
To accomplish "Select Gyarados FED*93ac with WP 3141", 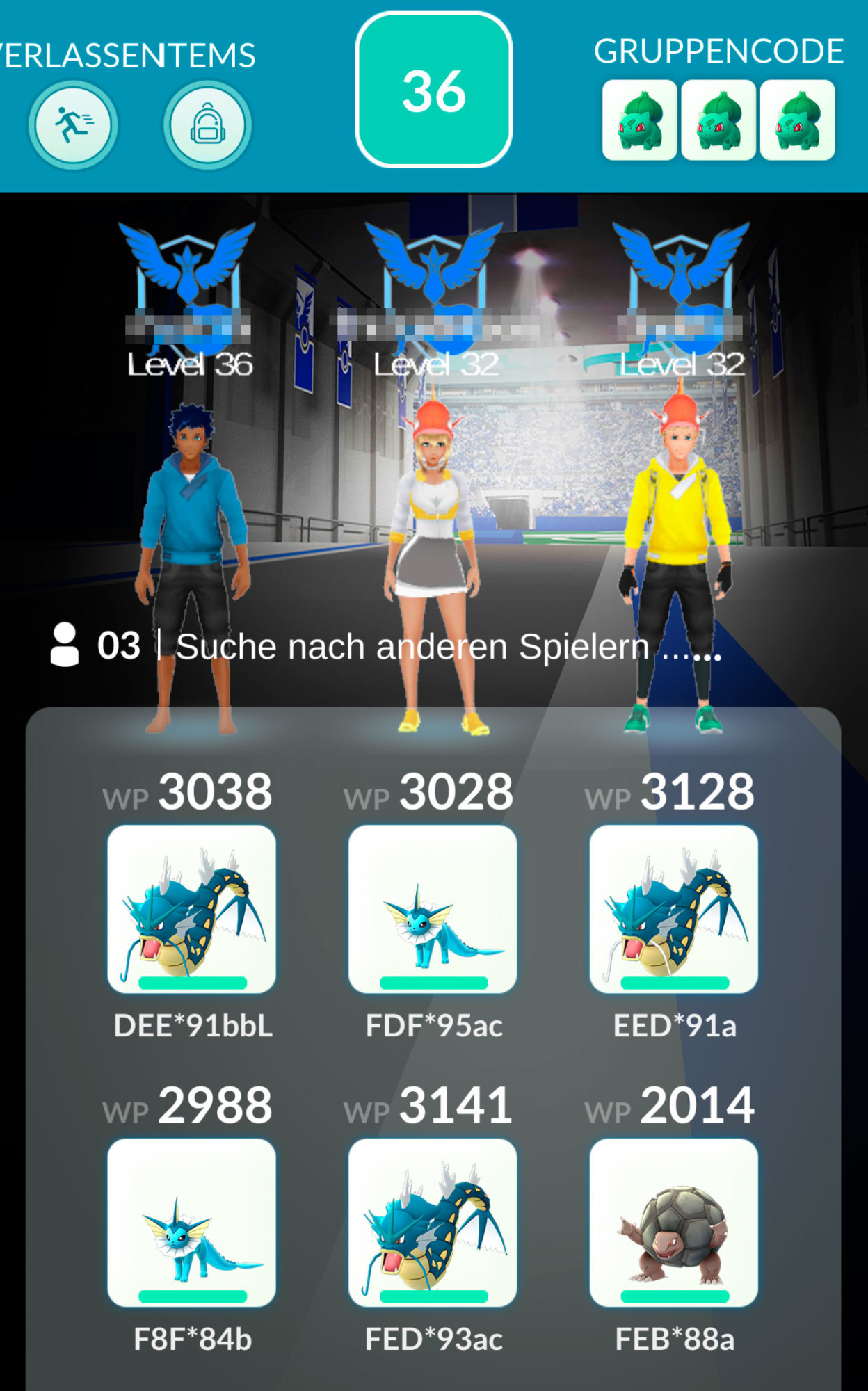I will [433, 1223].
